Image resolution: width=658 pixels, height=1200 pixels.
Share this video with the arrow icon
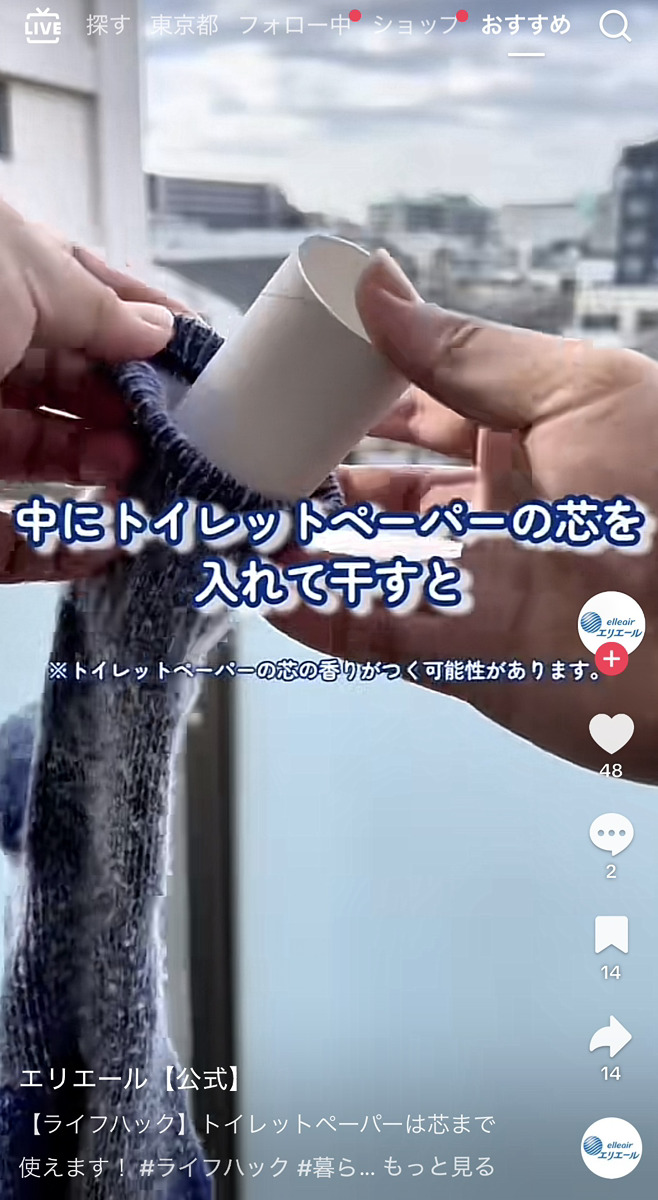(x=611, y=1037)
